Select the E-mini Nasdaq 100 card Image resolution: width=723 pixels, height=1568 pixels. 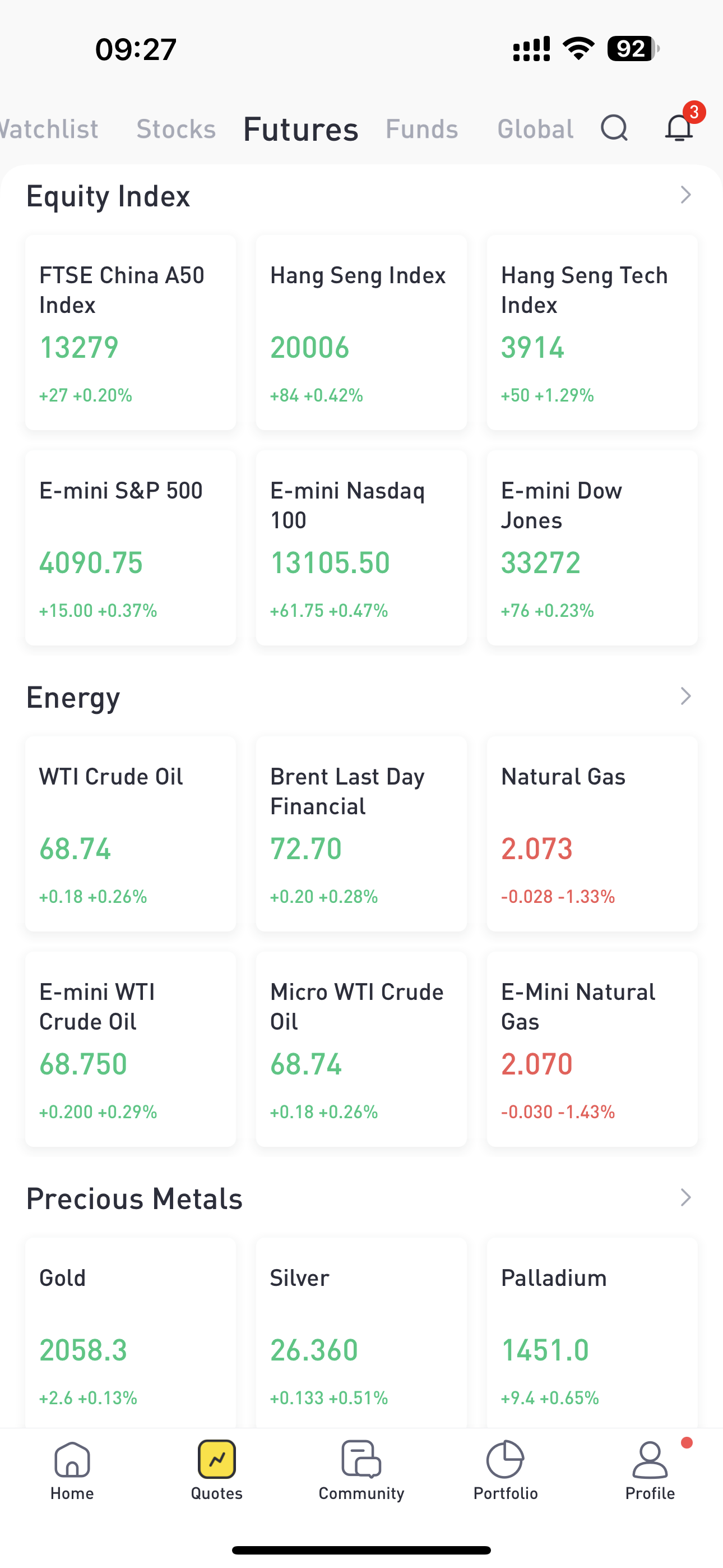[x=361, y=548]
